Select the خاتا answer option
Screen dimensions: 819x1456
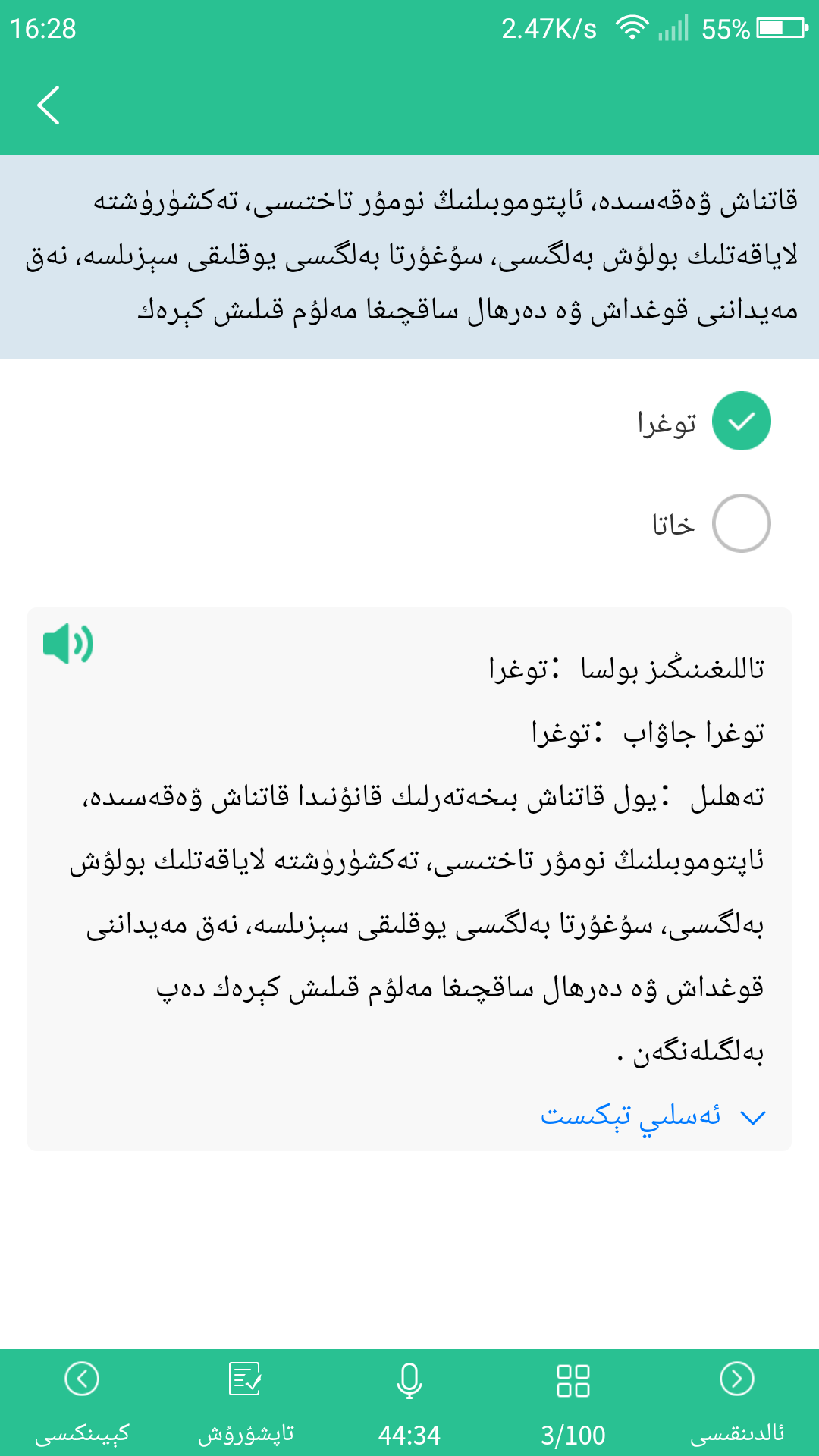pyautogui.click(x=741, y=523)
